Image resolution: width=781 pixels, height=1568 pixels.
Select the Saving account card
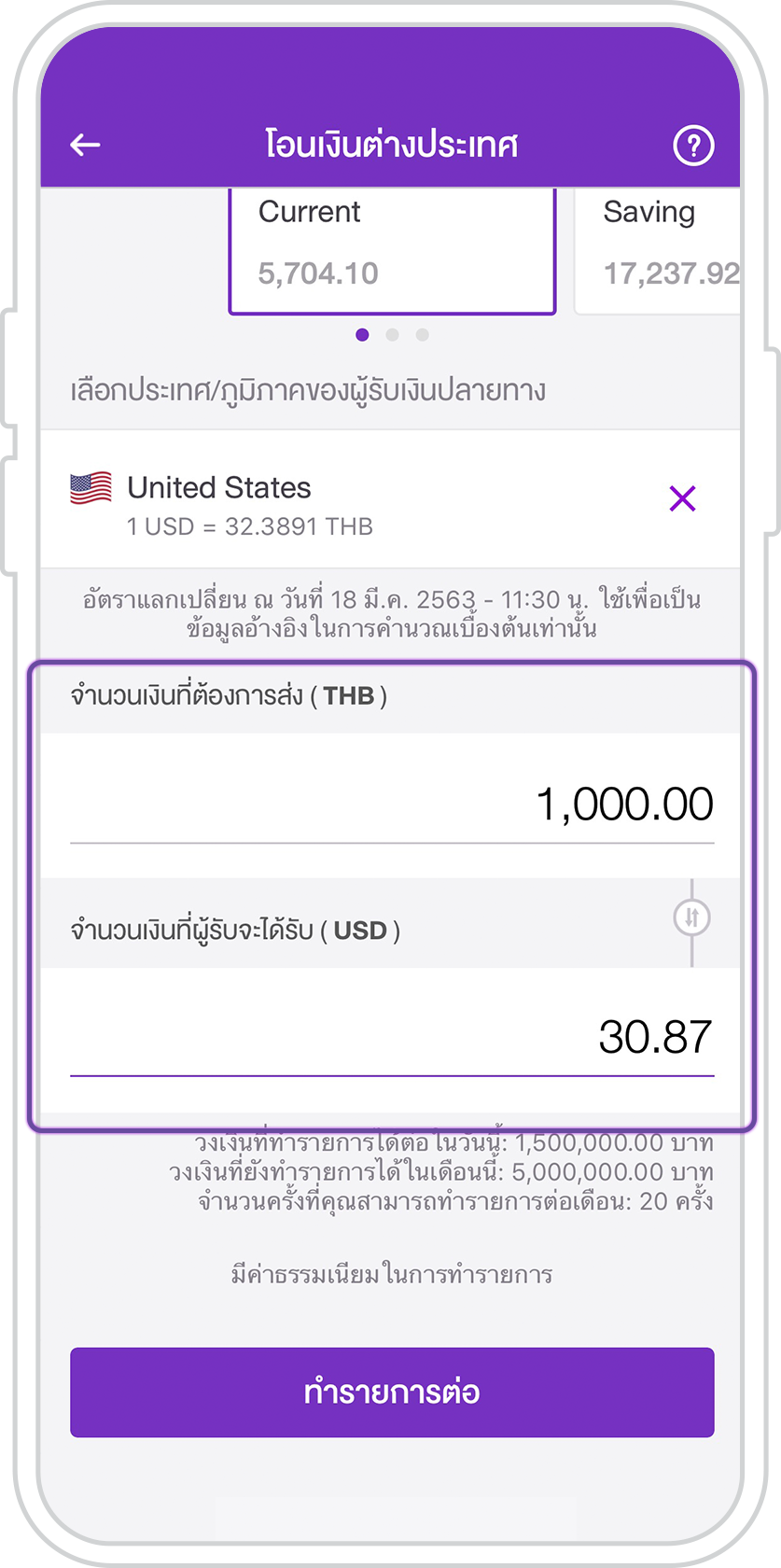tap(658, 250)
